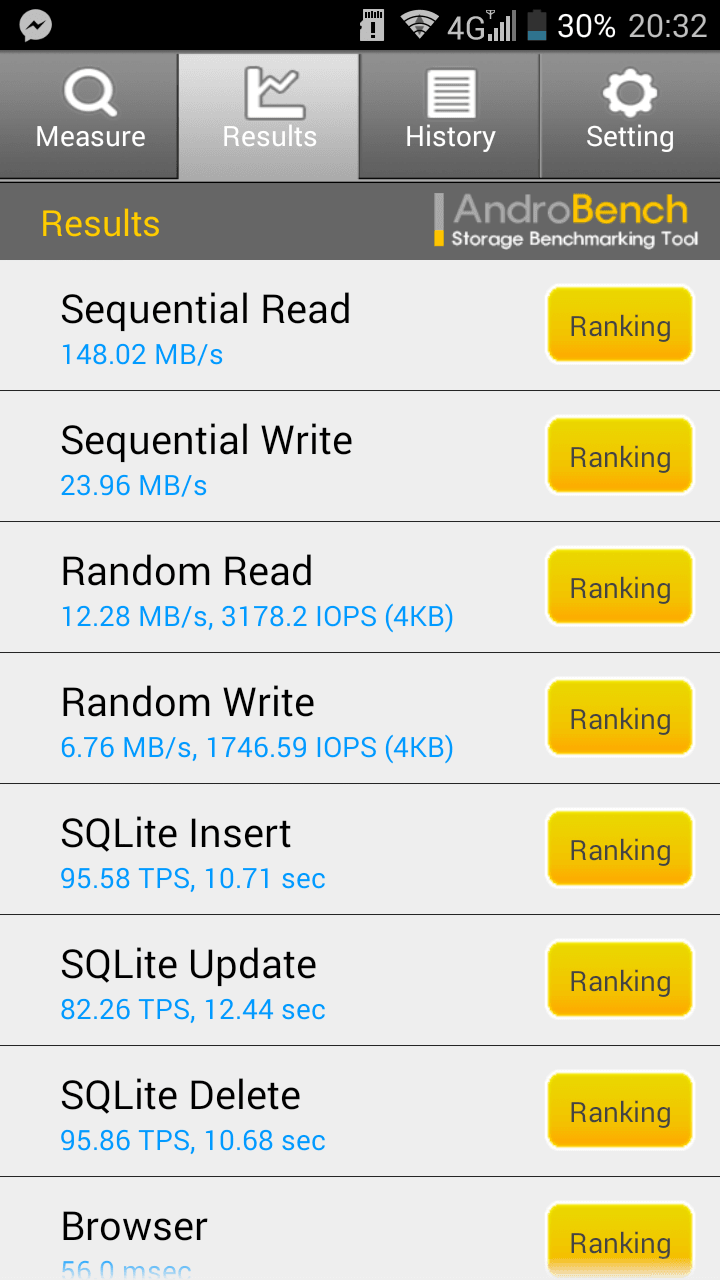View Browser benchmark ranking
This screenshot has width=720, height=1280.
620,1241
